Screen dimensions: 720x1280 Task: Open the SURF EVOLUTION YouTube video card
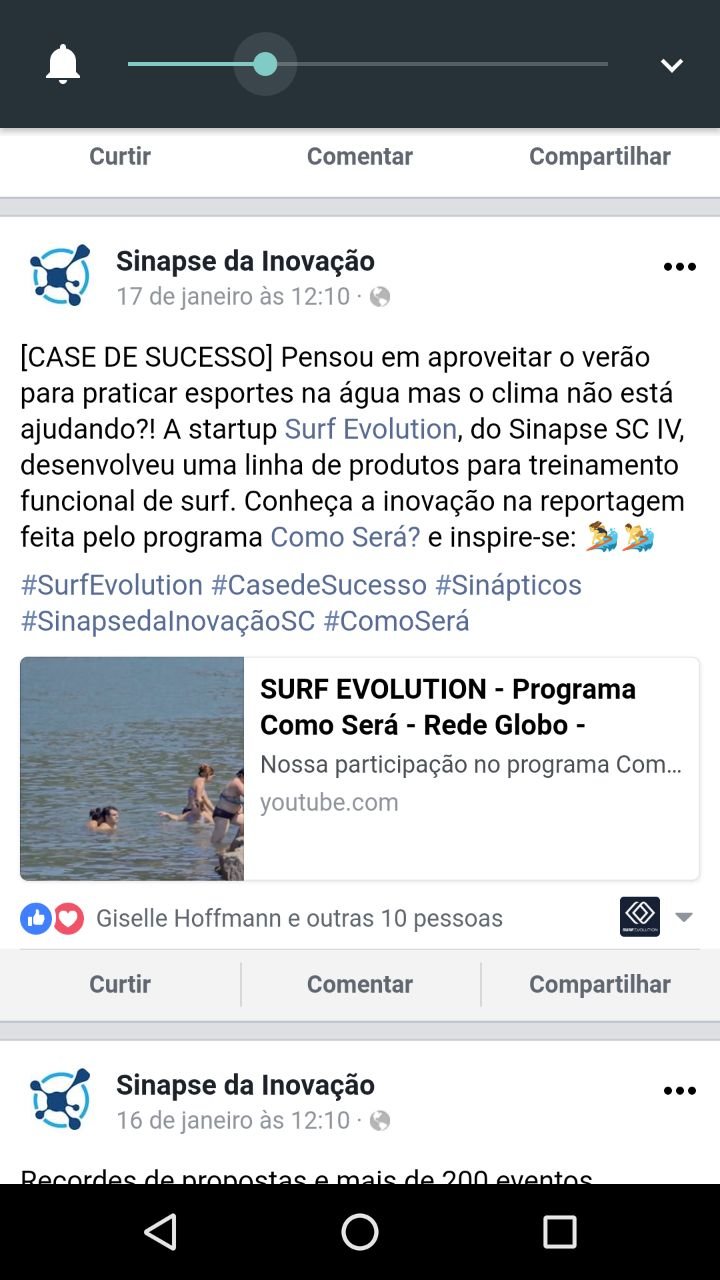tap(360, 768)
